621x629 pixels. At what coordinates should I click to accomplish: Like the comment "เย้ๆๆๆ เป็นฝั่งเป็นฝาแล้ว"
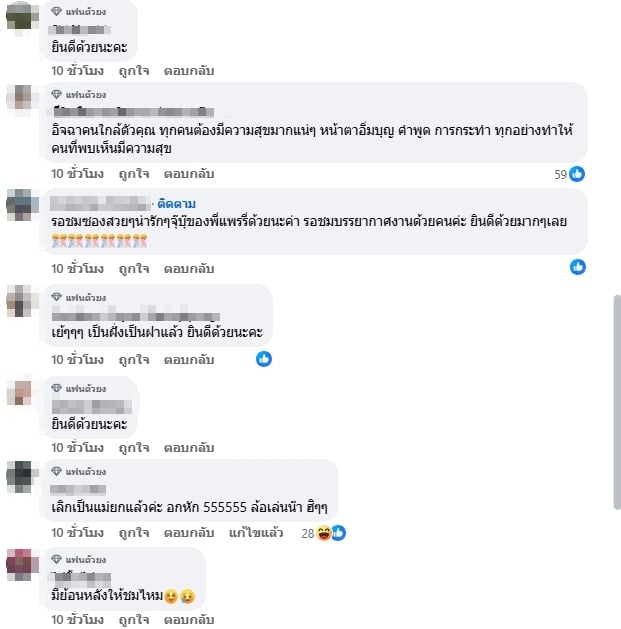tap(133, 359)
